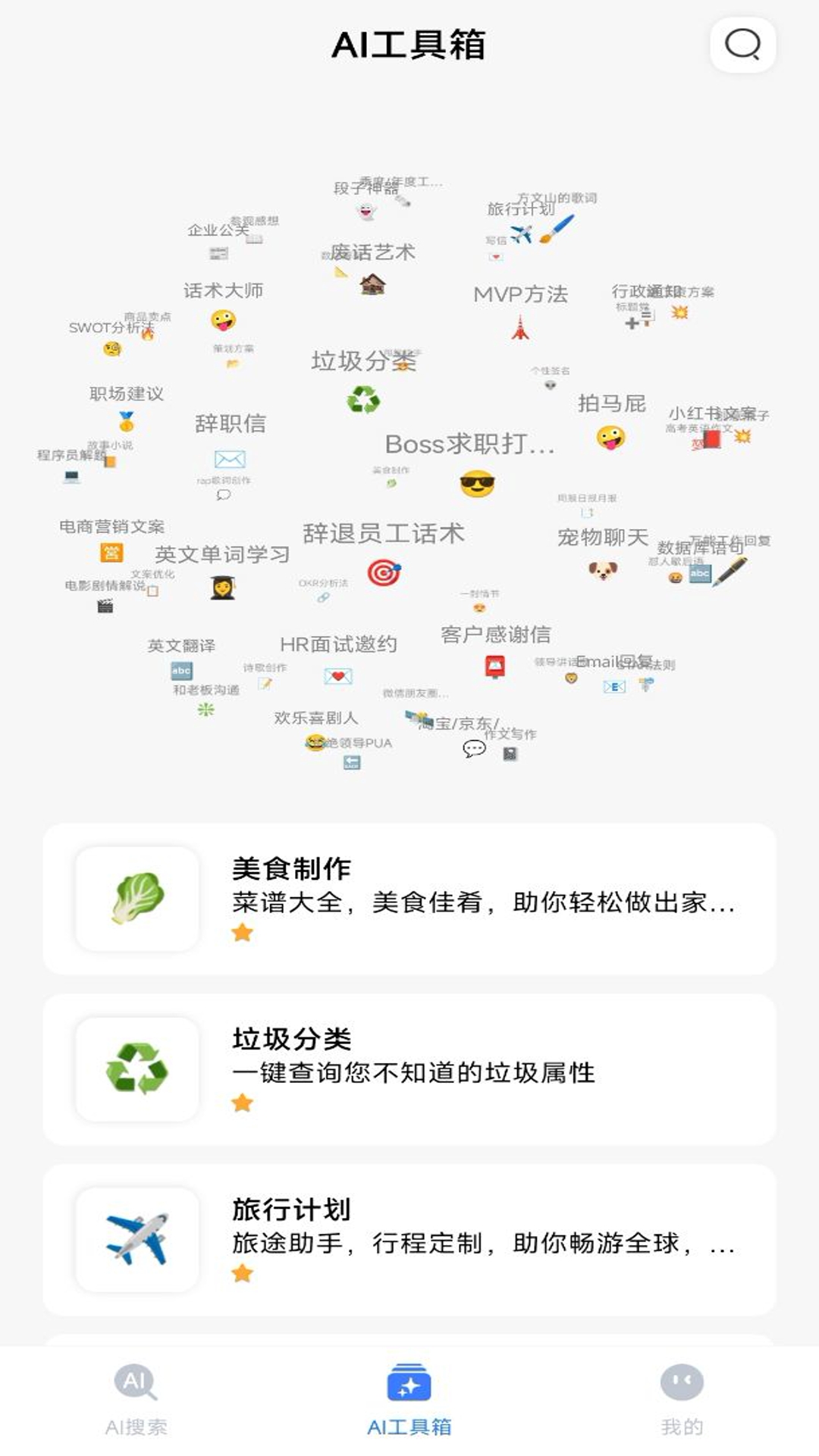The height and width of the screenshot is (1456, 819).
Task: Choose MVP方法 in the tag cloud
Action: (520, 294)
